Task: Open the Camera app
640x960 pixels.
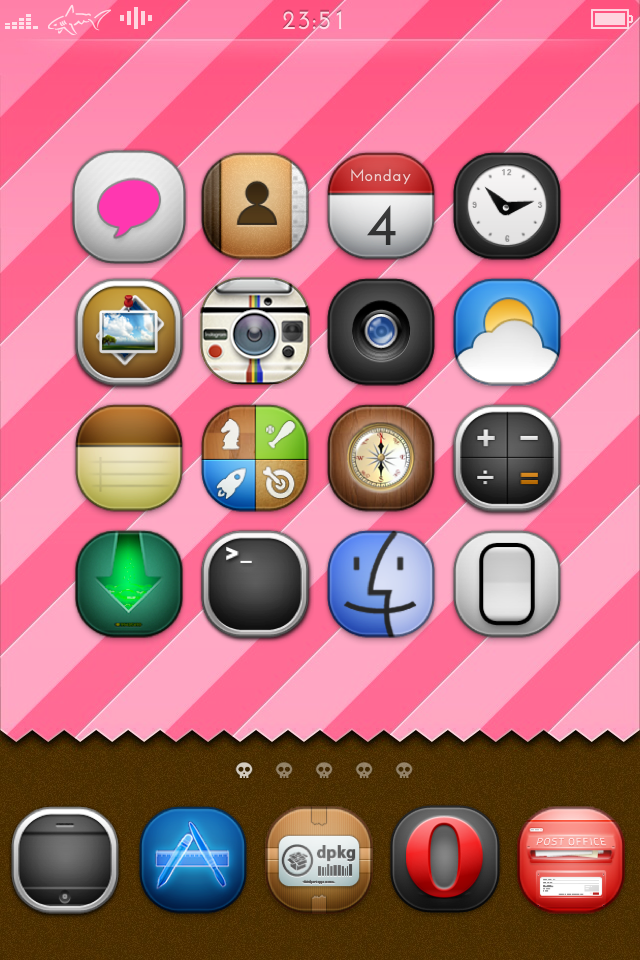Action: [381, 332]
